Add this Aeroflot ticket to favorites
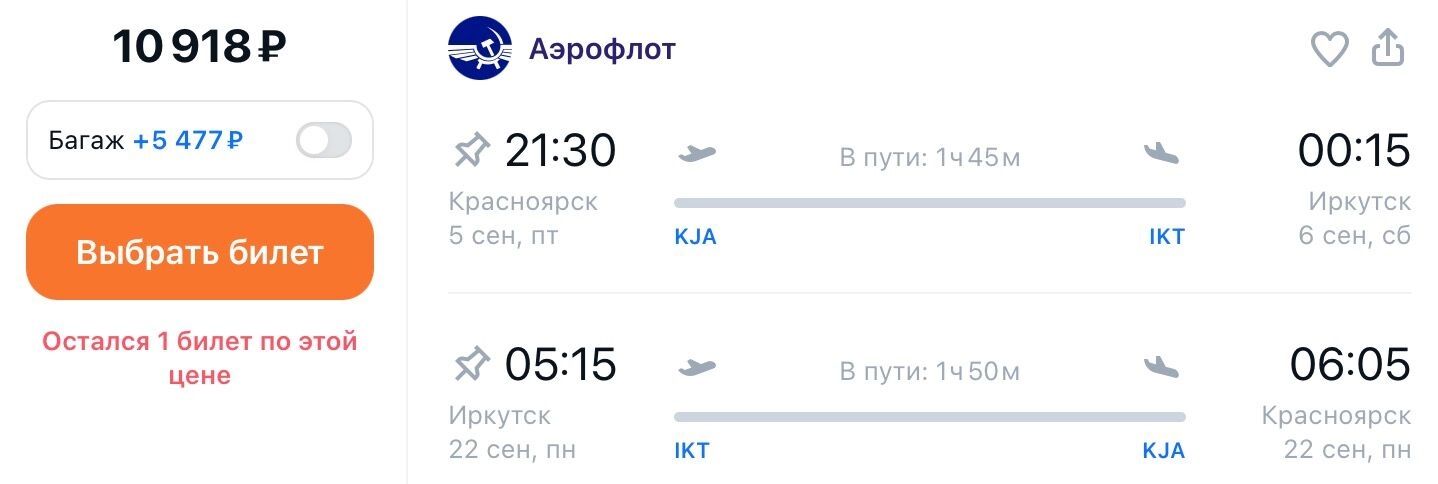Screen dimensions: 1438x484 [x=1329, y=49]
